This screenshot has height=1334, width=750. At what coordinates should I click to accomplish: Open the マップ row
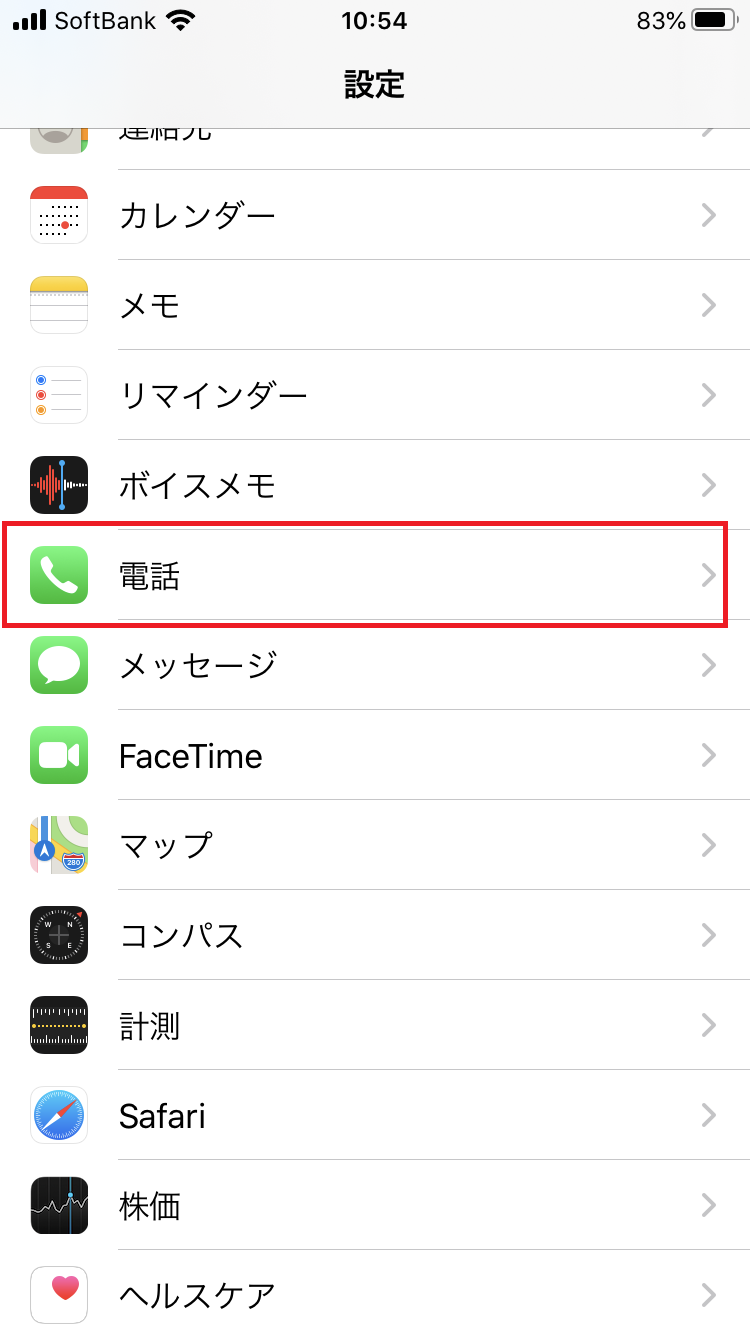pos(375,845)
